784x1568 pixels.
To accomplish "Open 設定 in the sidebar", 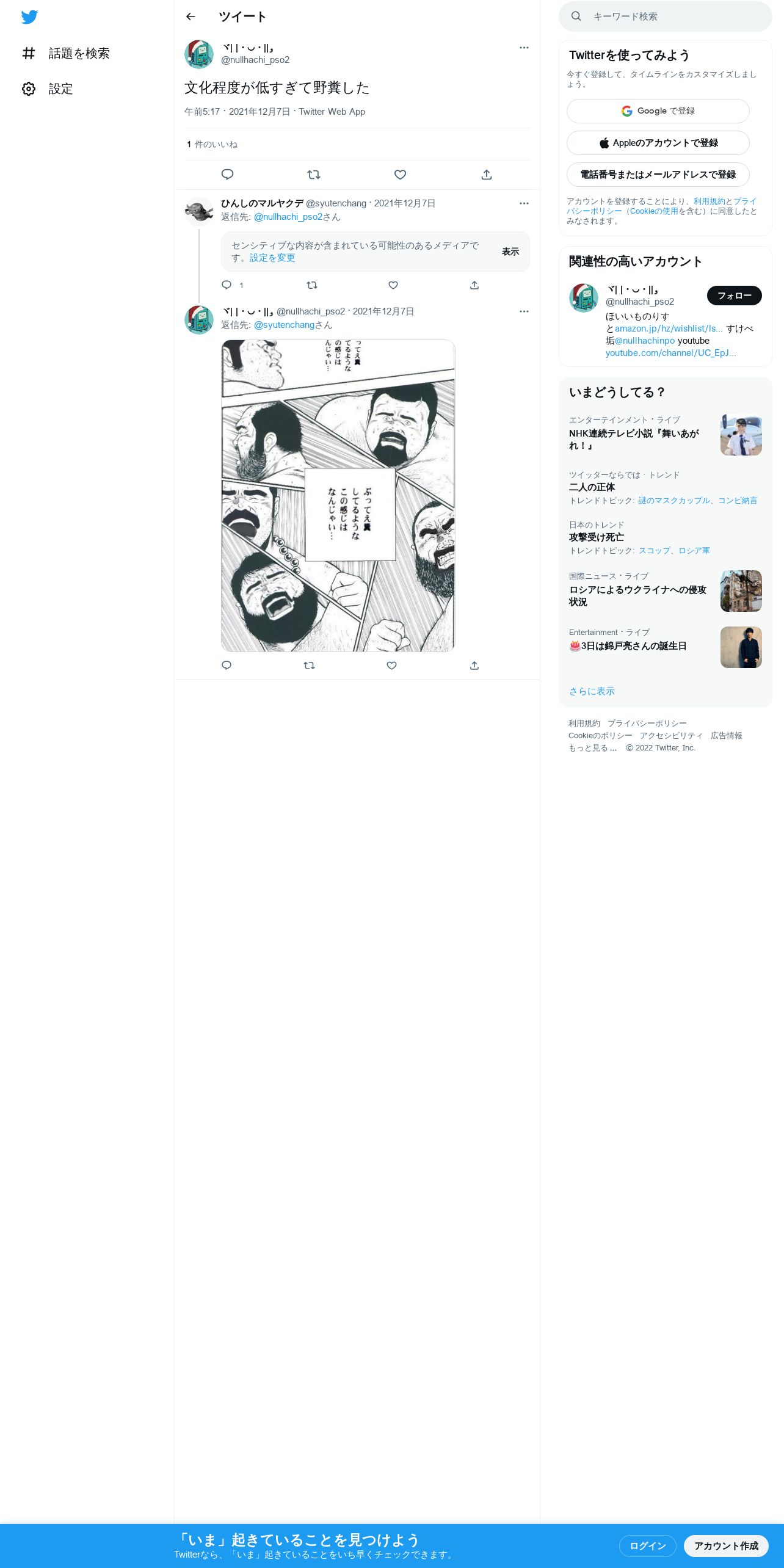I will [47, 89].
